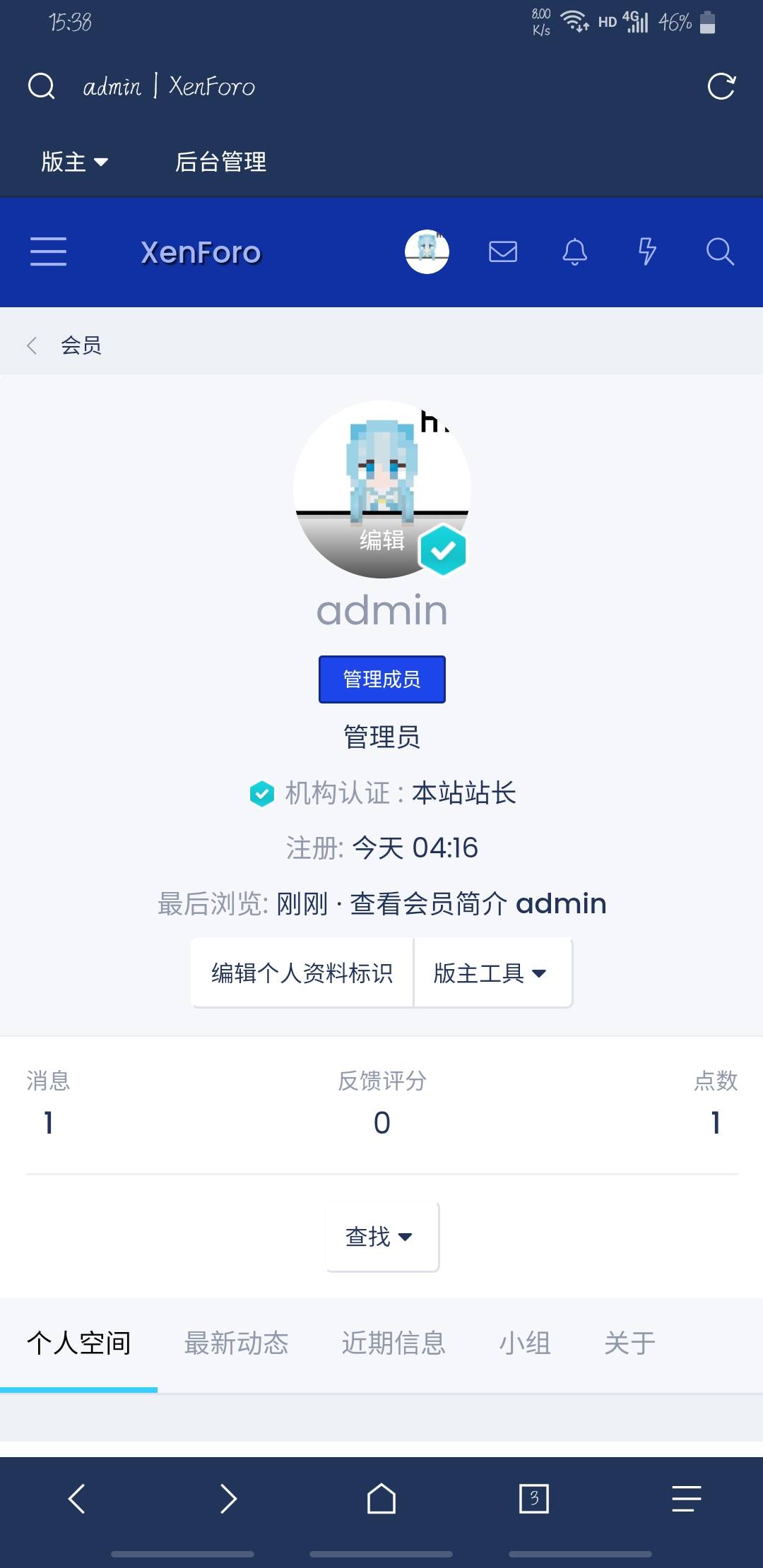763x1568 pixels.
Task: Open the conversations envelope icon
Action: 503,251
